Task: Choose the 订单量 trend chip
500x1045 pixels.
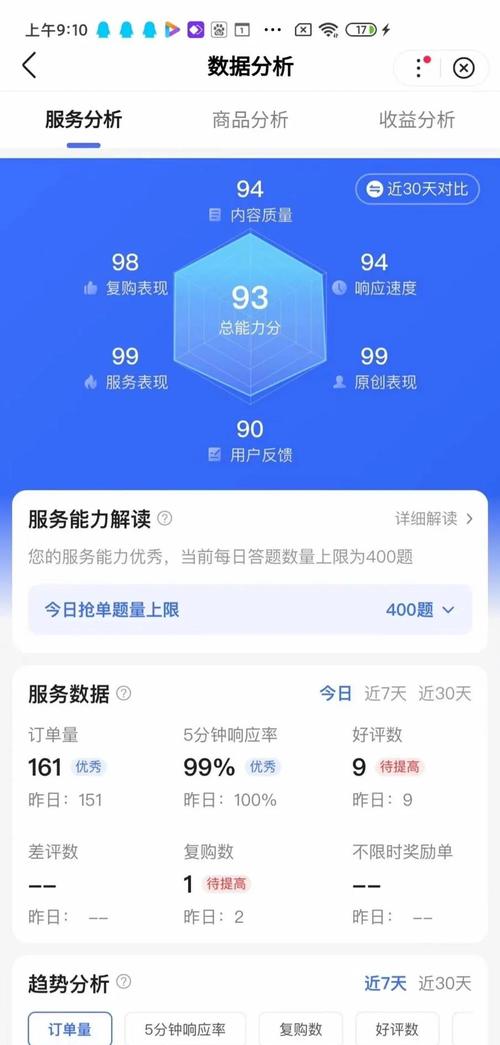Action: [x=70, y=1029]
